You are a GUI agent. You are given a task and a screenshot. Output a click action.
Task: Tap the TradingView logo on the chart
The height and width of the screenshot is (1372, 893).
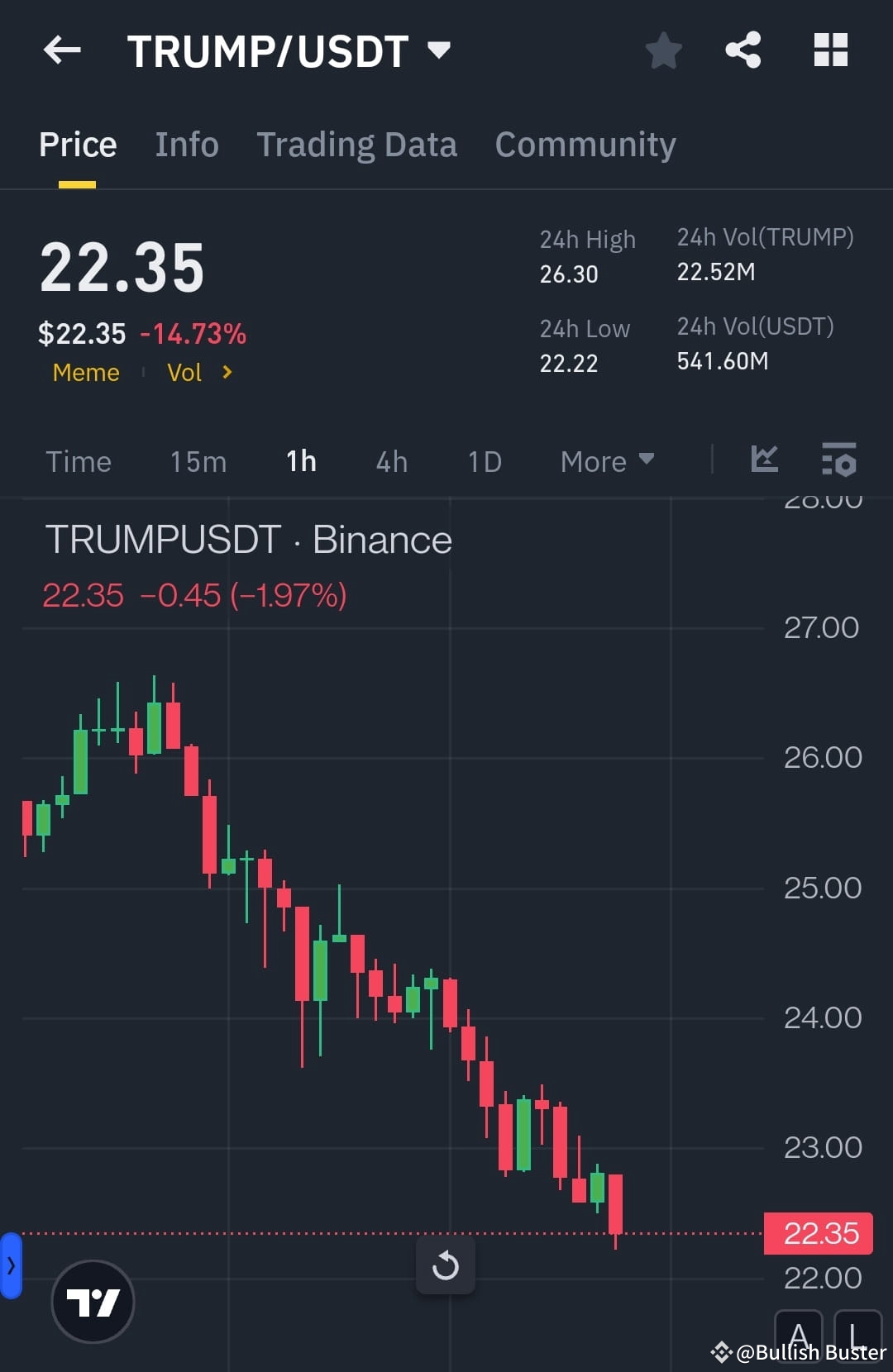pos(93,1300)
